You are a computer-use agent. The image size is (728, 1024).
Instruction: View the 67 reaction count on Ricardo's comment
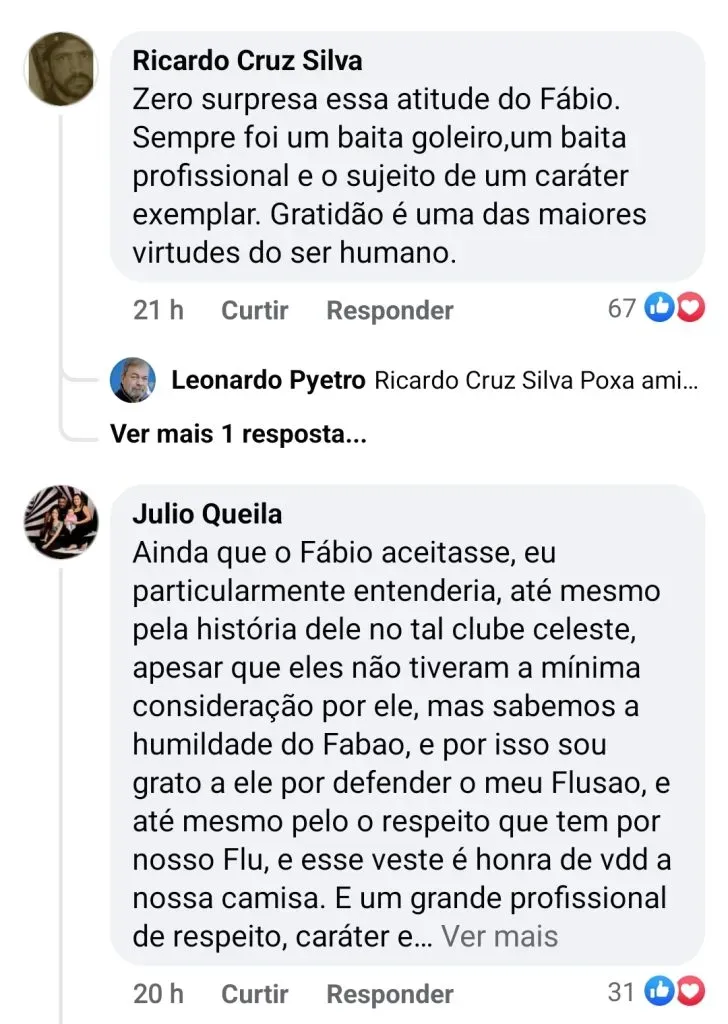[x=621, y=309]
